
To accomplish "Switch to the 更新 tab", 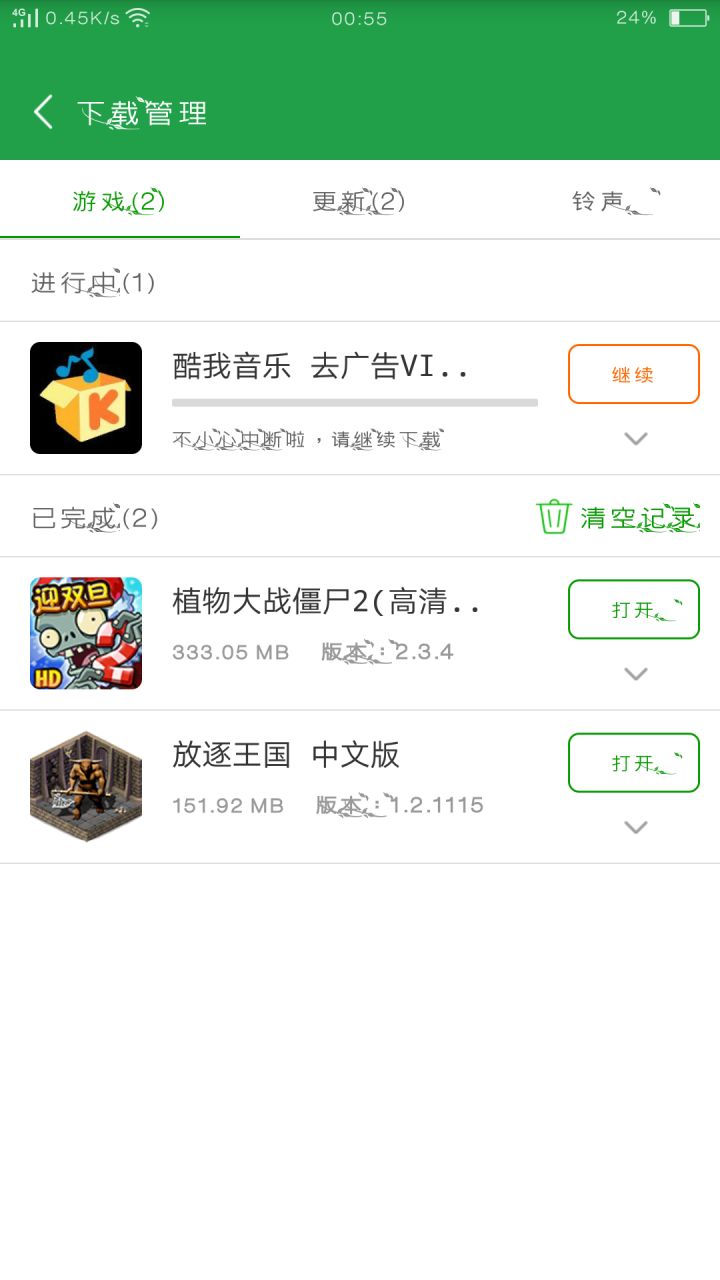I will (358, 201).
